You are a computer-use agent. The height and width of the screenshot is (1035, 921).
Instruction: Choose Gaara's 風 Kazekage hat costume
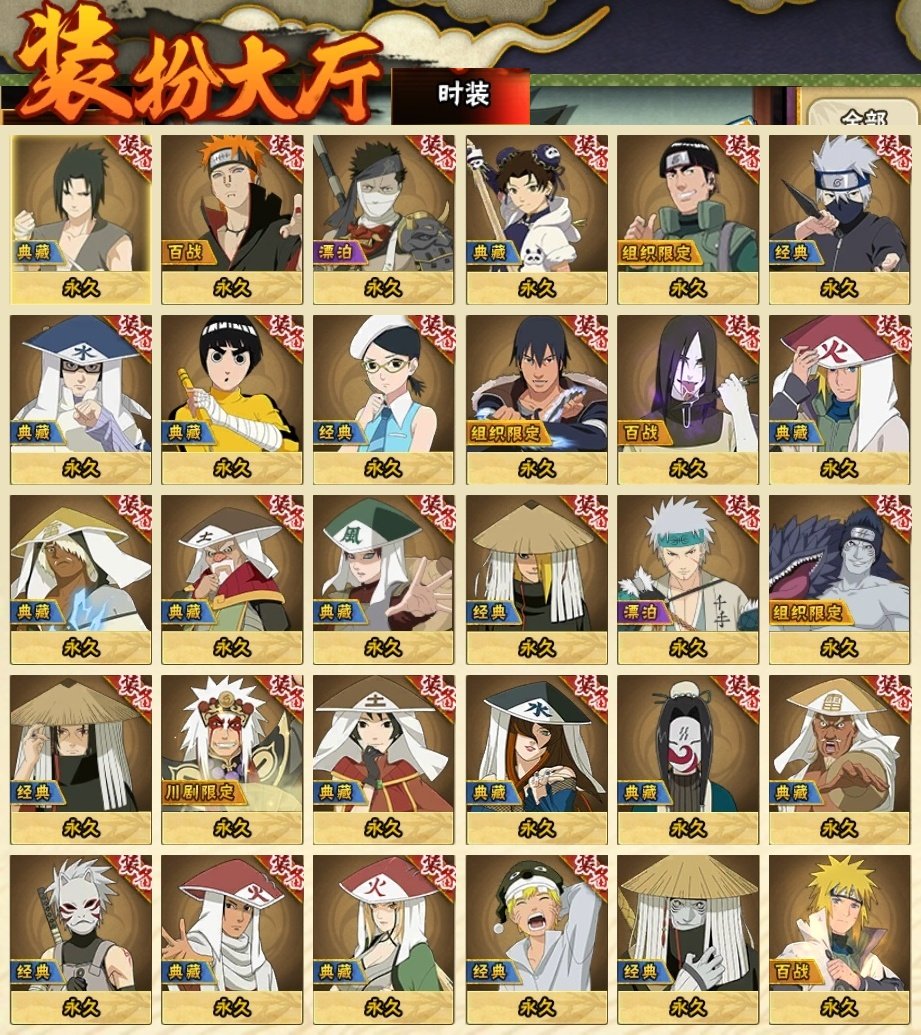(x=384, y=578)
